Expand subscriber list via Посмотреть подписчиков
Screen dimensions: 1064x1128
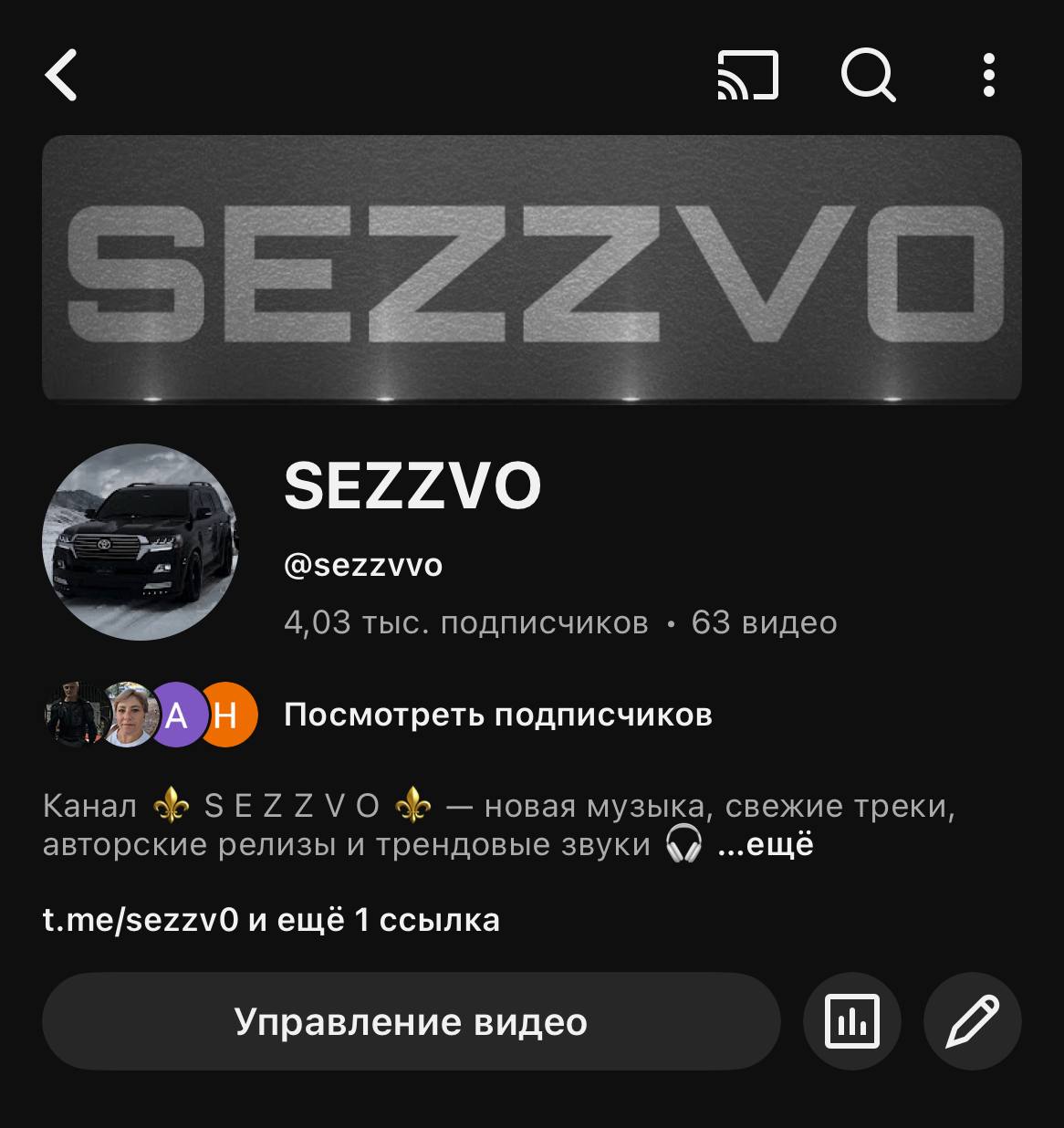(496, 715)
